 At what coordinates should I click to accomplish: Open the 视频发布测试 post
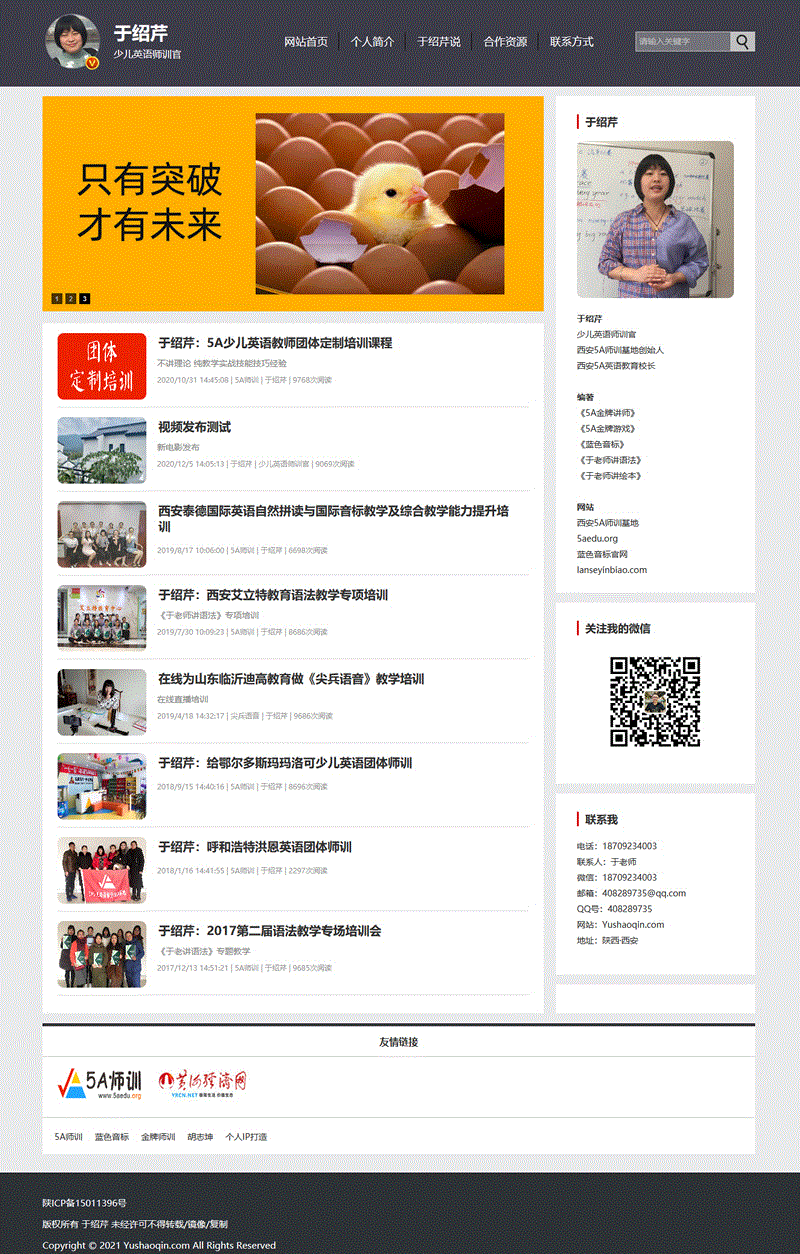click(x=194, y=427)
